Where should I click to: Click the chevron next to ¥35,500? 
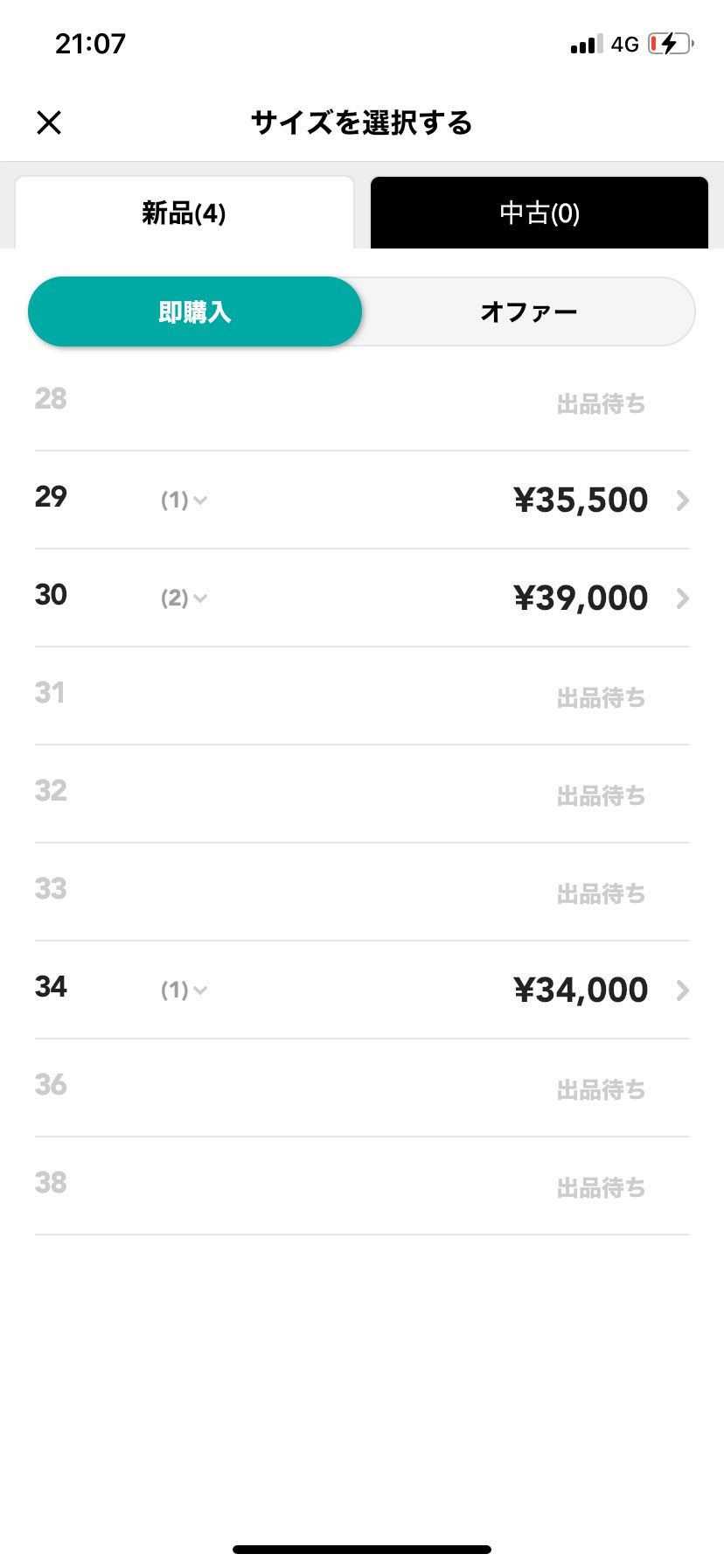coord(683,500)
